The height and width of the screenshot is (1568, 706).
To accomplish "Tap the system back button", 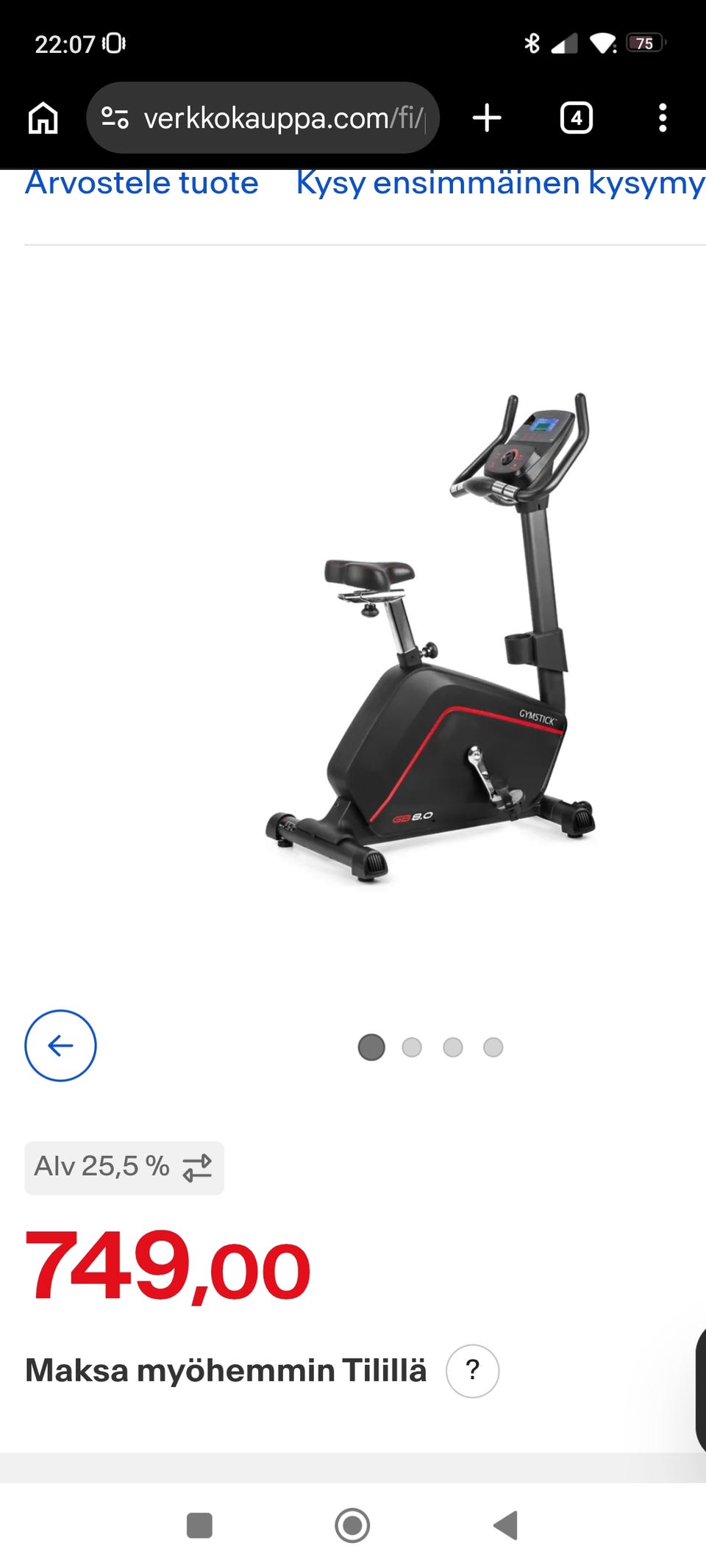I will click(506, 1525).
